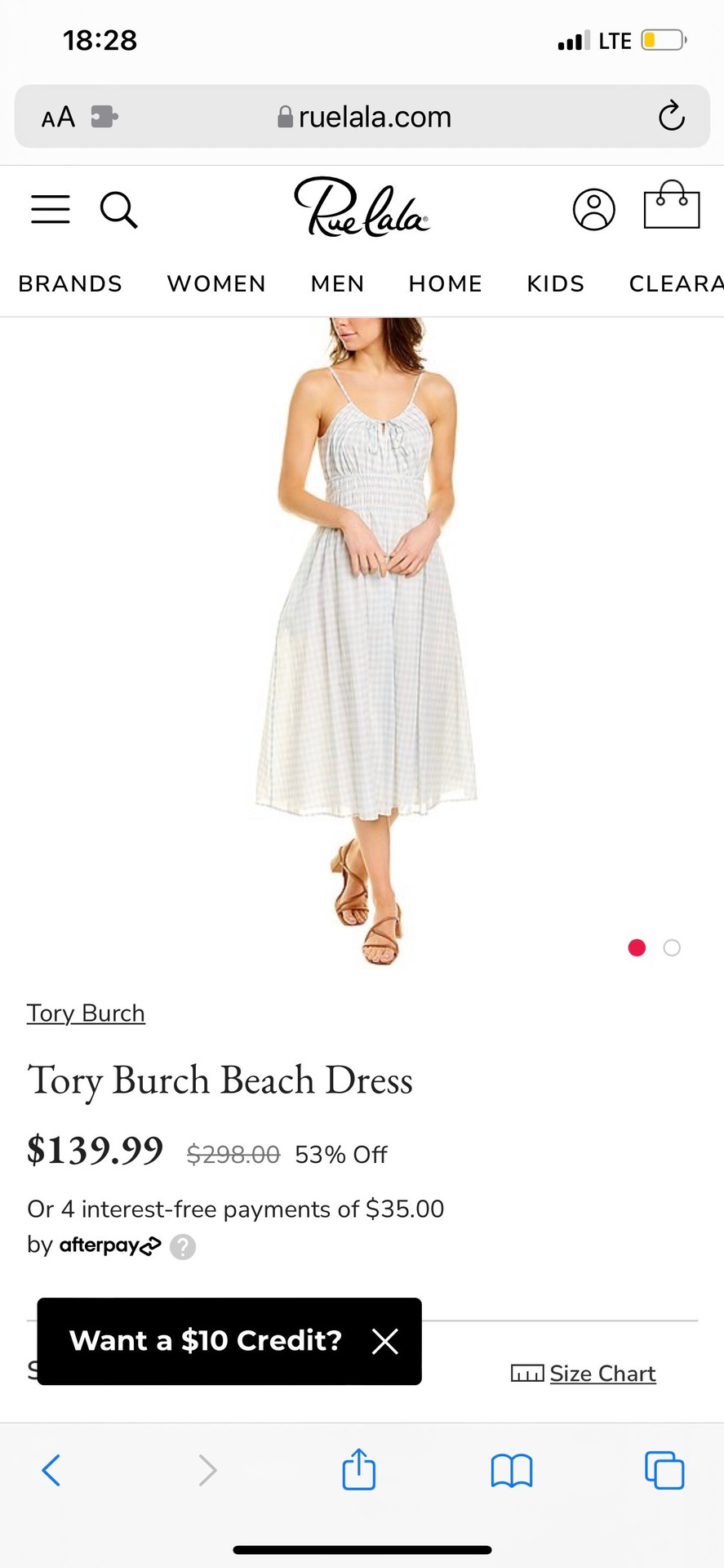This screenshot has height=1568, width=724.
Task: Open the Afterpay info question mark
Action: (x=183, y=1246)
